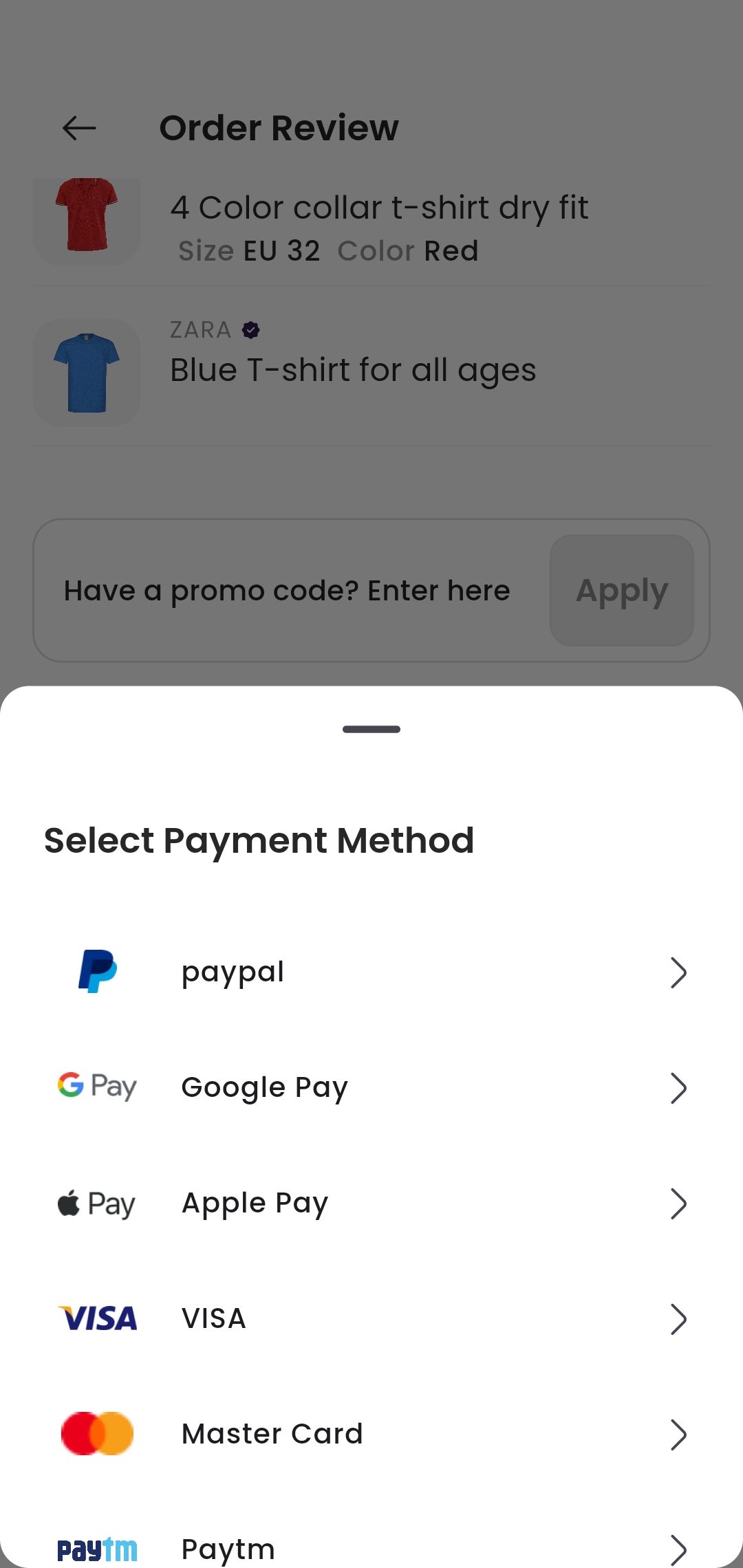Select Google Pay option

[371, 1088]
